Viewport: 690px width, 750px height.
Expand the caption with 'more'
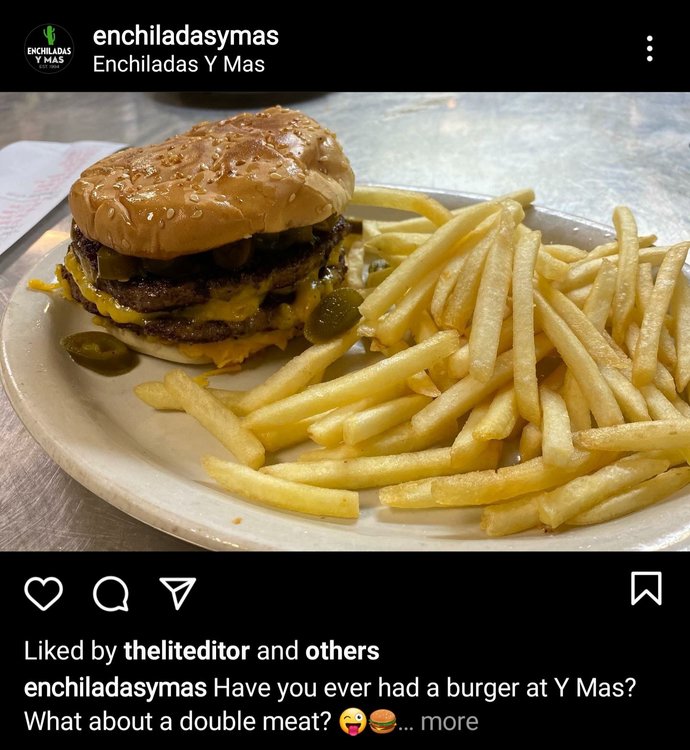[449, 721]
